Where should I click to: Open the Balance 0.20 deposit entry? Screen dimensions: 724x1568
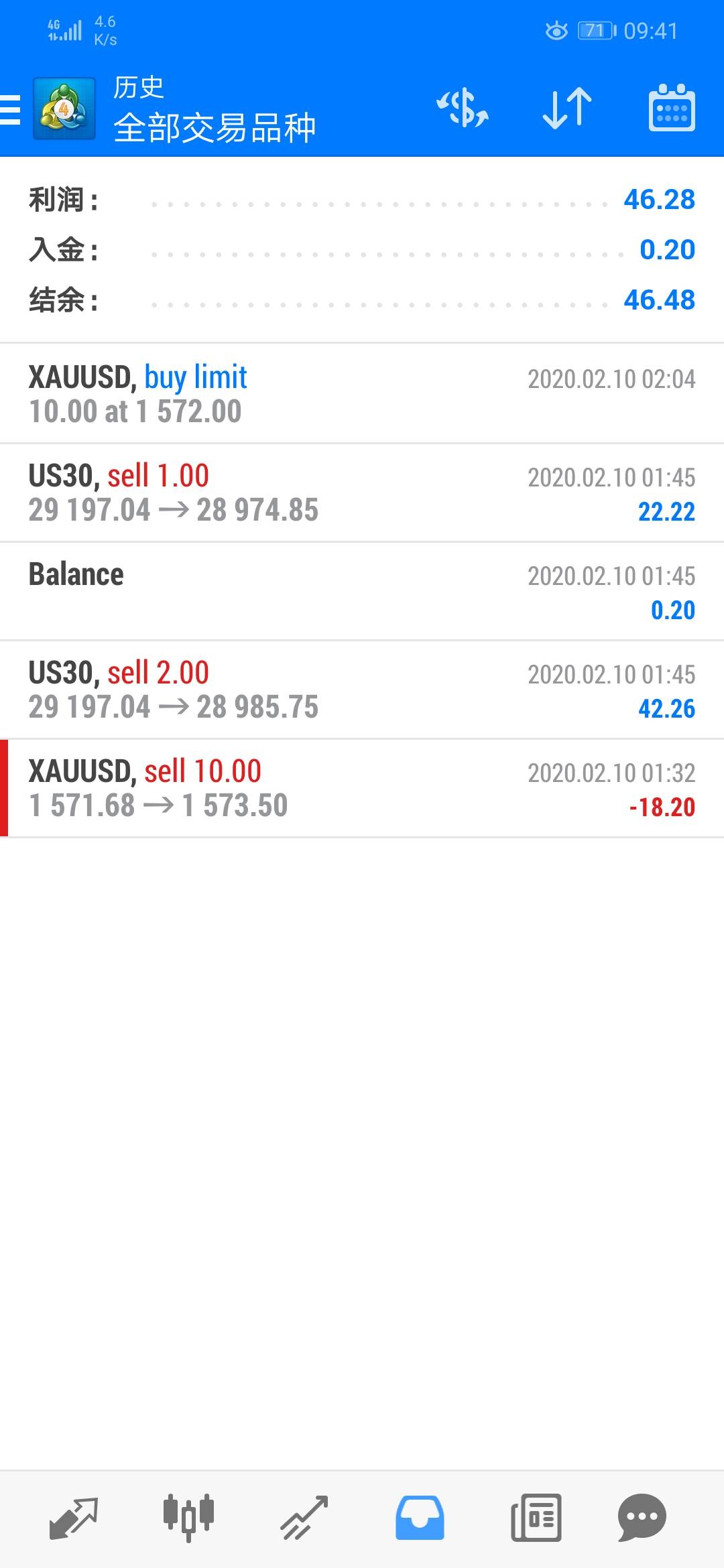tap(362, 591)
